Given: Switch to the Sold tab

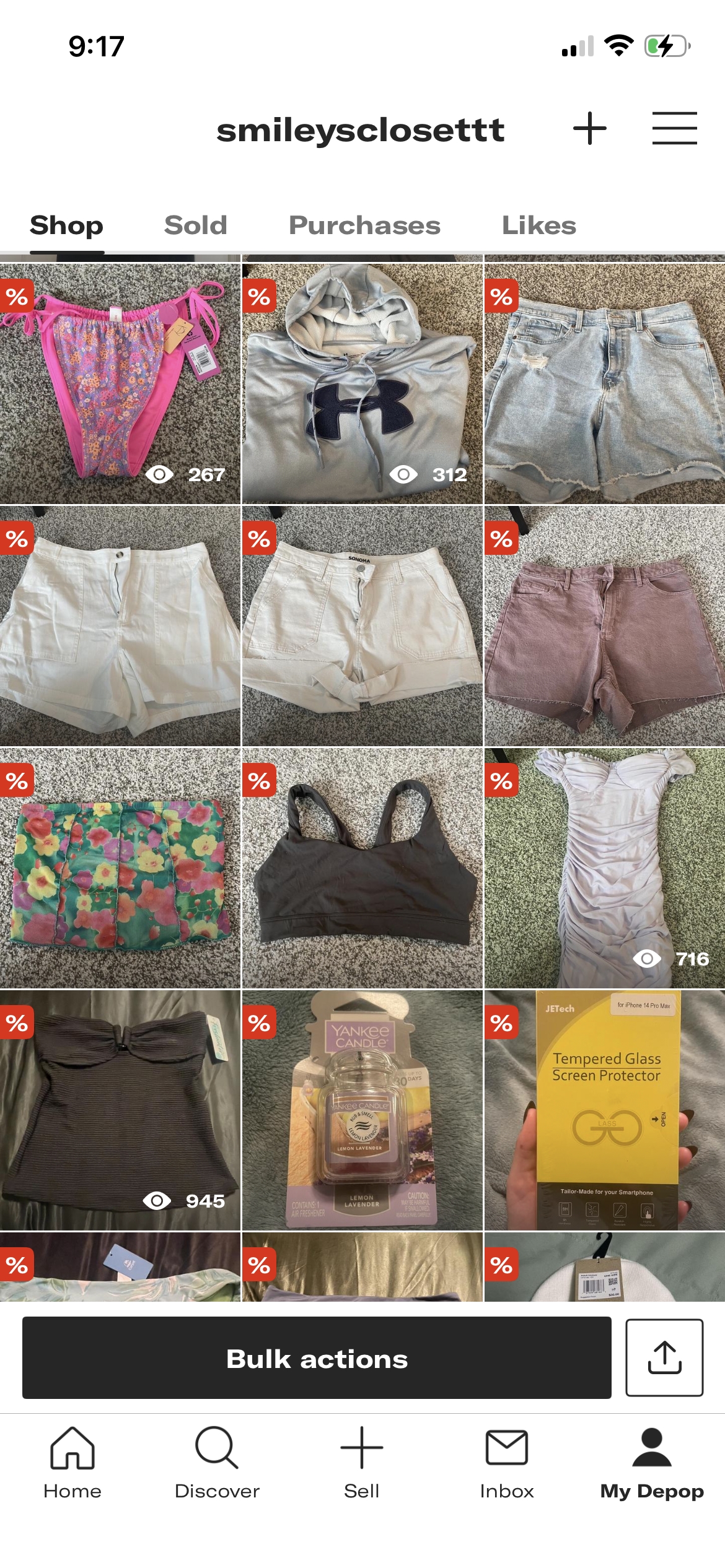Looking at the screenshot, I should point(195,225).
